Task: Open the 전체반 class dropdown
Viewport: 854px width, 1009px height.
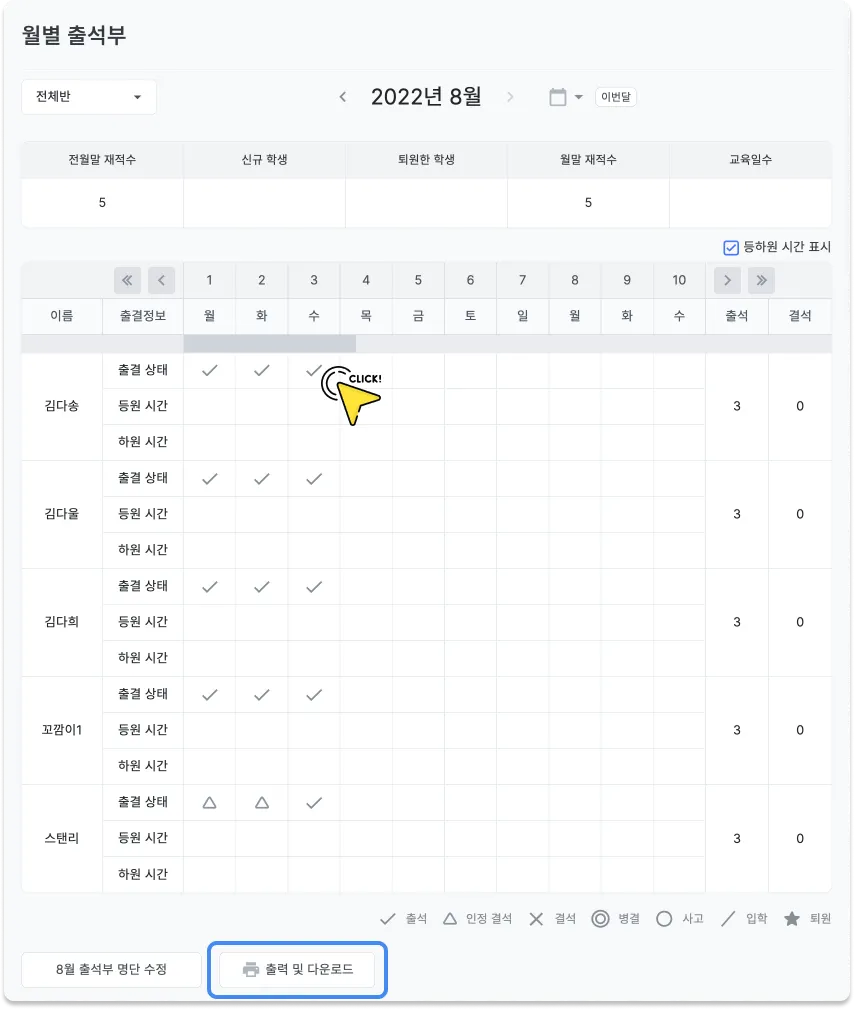Action: (89, 97)
